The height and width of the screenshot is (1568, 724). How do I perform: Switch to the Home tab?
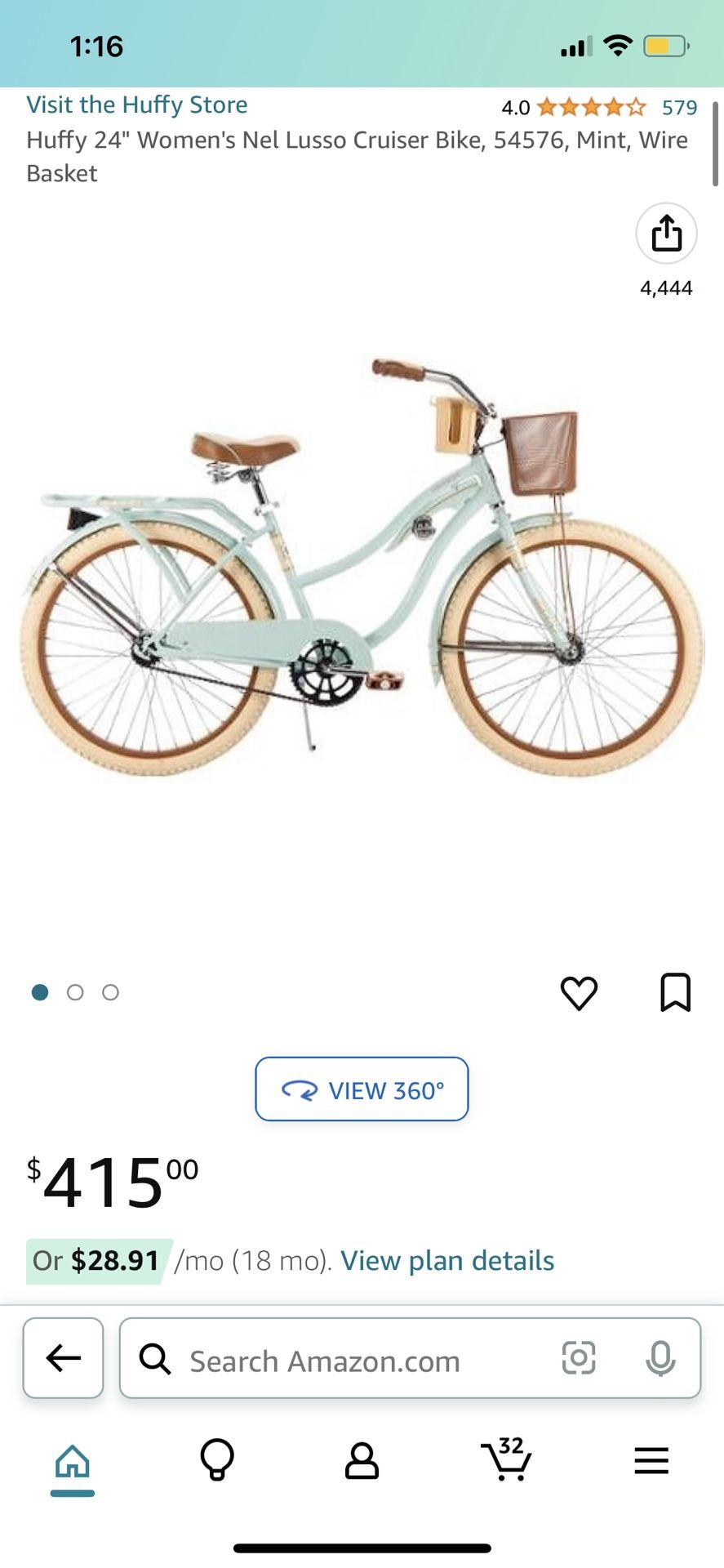tap(72, 1462)
